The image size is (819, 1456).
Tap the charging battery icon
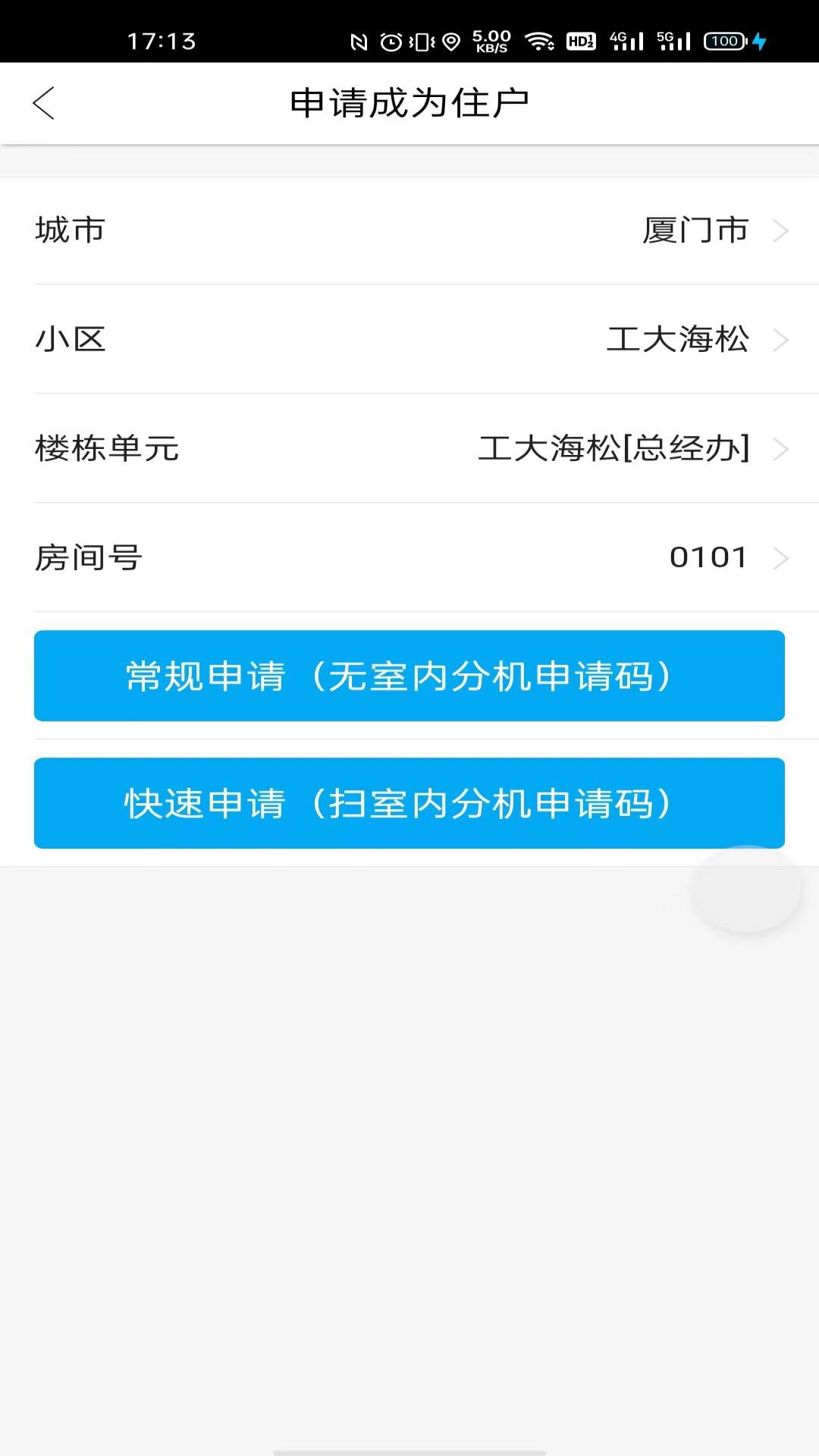pos(726,40)
